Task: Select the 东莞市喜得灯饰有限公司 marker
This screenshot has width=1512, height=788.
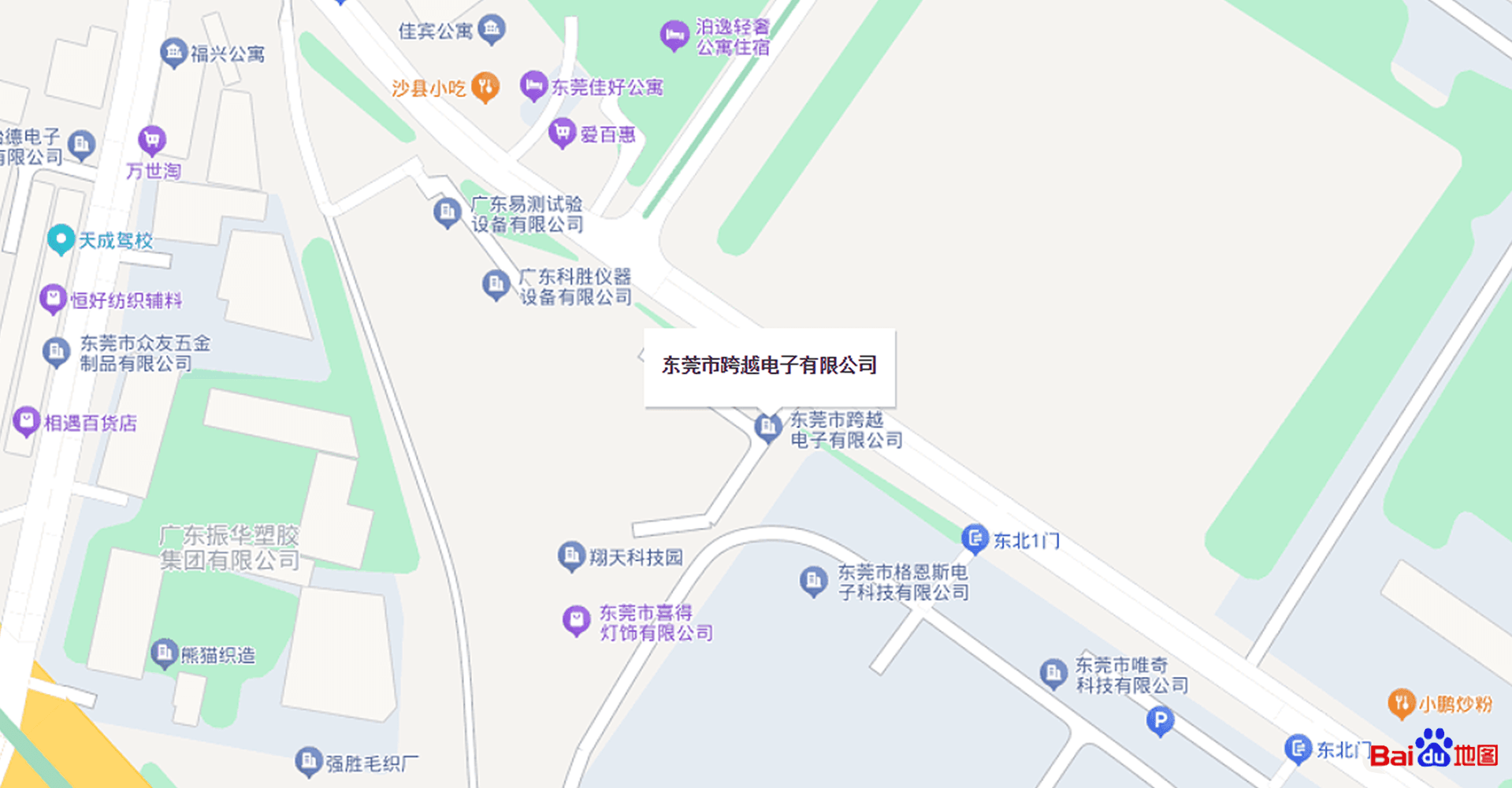Action: click(576, 621)
